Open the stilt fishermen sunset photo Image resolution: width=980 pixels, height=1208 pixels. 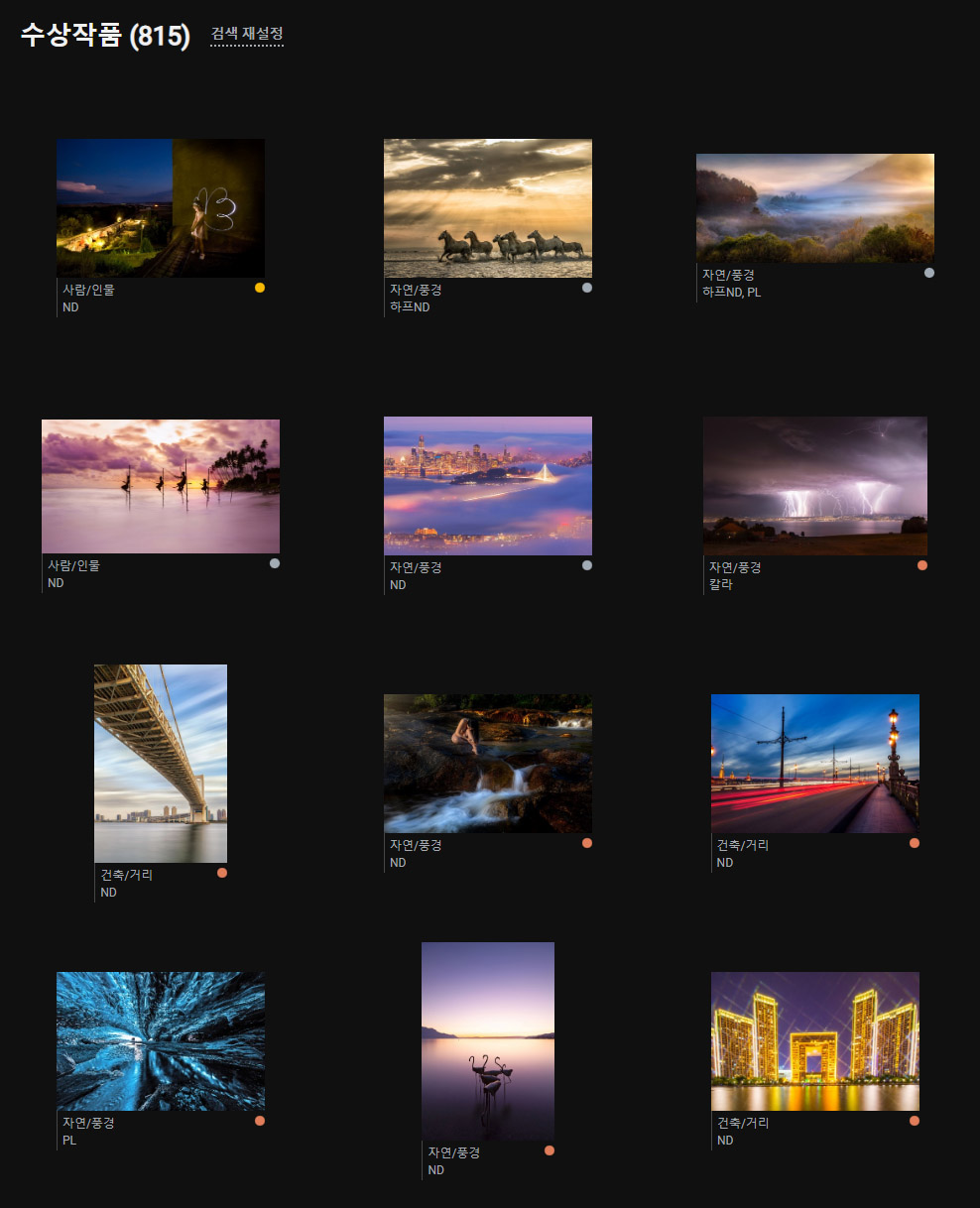160,485
